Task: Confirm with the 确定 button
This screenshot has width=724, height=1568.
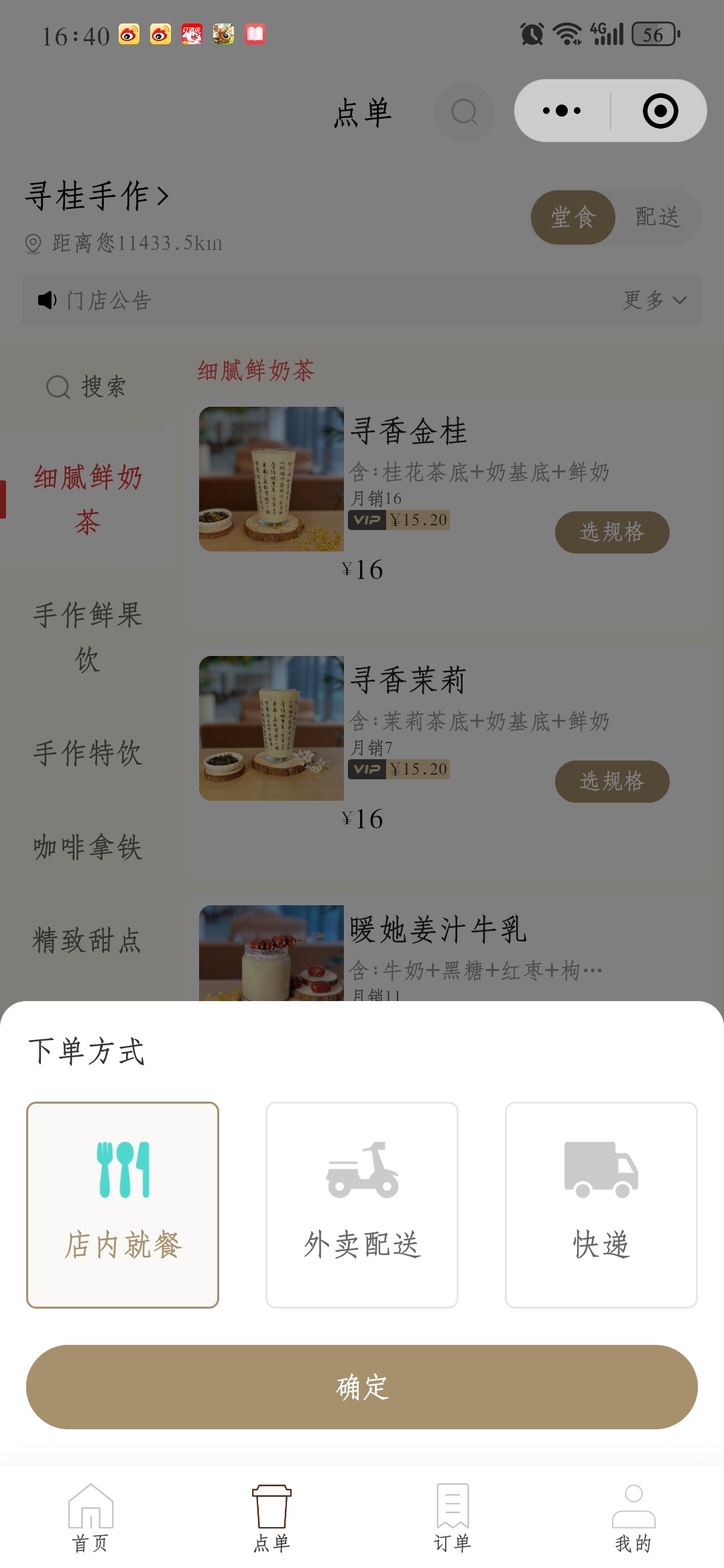Action: (362, 1386)
